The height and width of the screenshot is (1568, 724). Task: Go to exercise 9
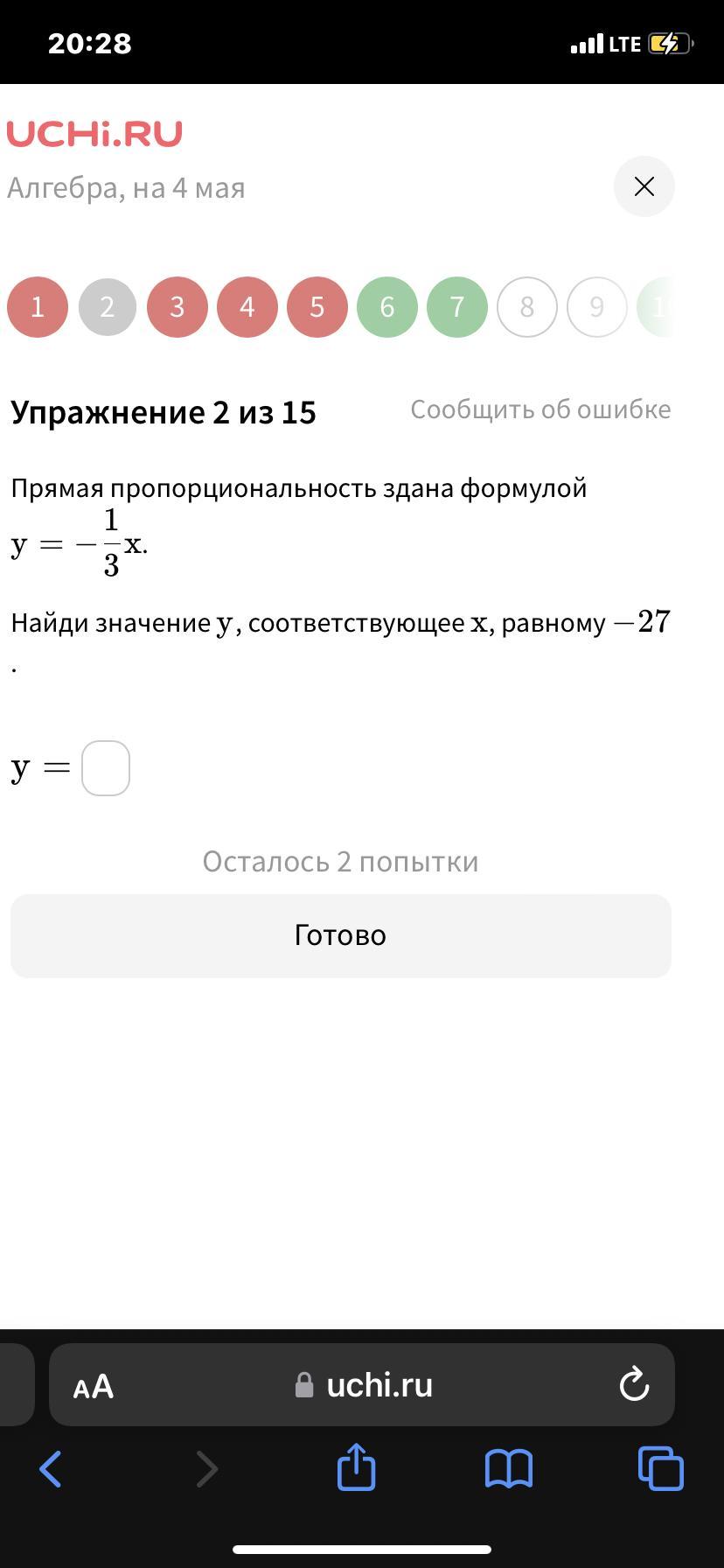[x=597, y=307]
